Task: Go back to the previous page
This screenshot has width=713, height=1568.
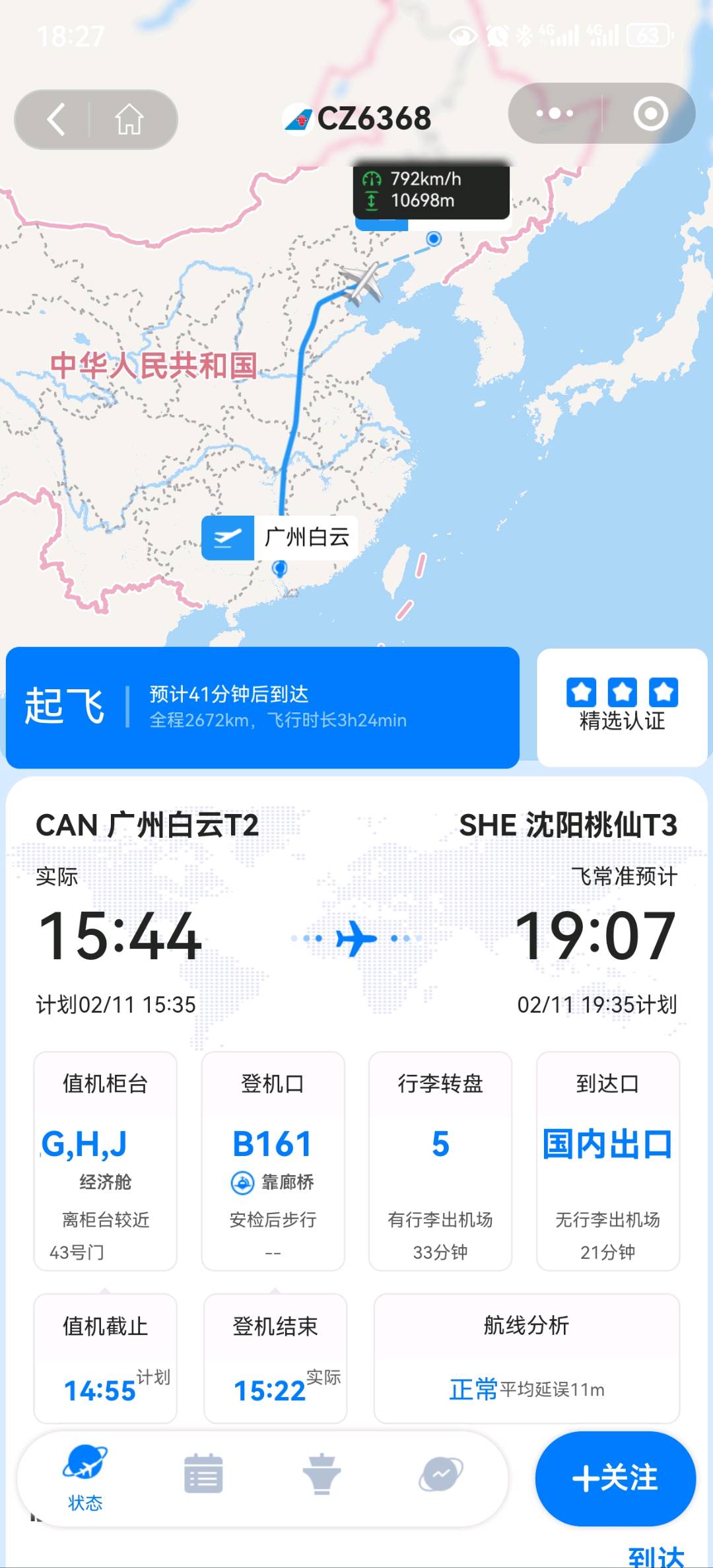Action: click(x=57, y=119)
